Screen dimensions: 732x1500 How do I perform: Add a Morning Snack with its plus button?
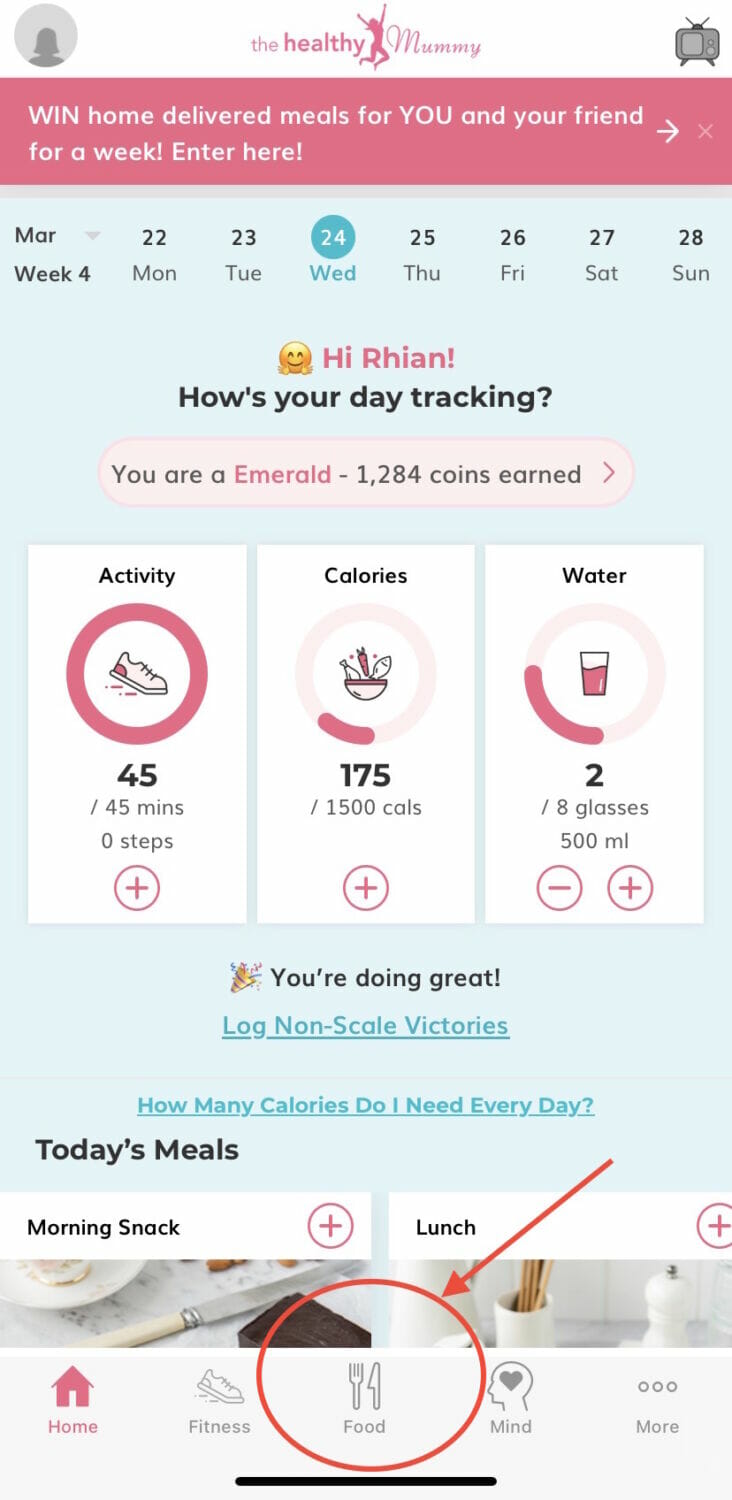pyautogui.click(x=330, y=1225)
